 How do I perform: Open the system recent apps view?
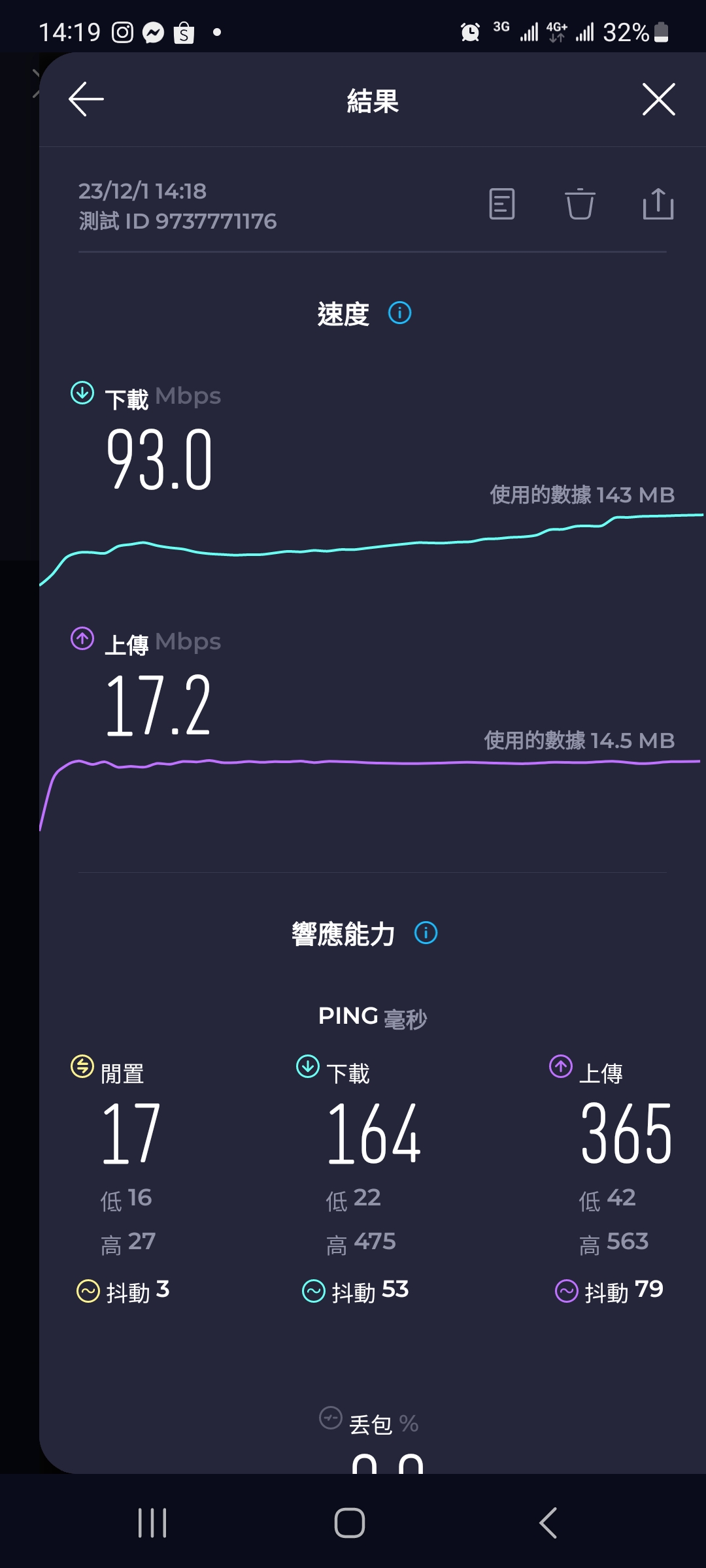tap(152, 1523)
